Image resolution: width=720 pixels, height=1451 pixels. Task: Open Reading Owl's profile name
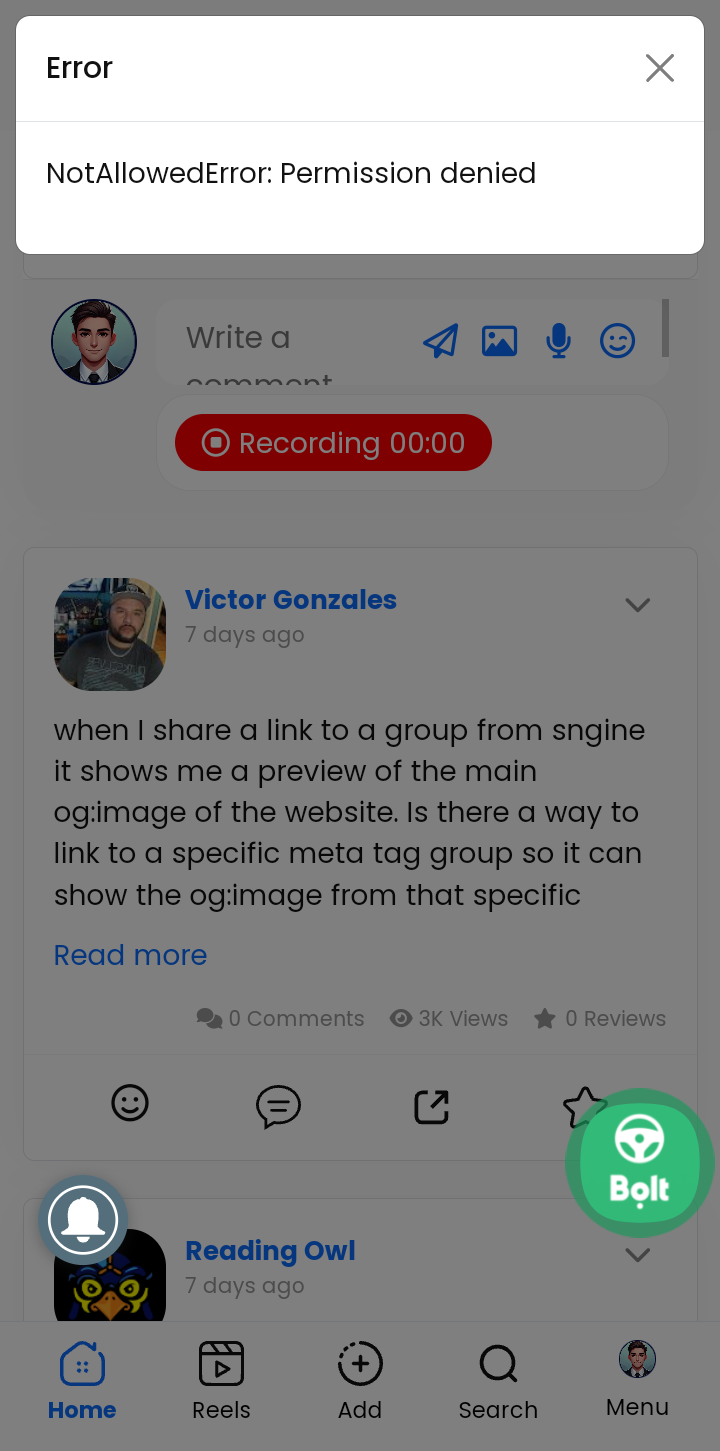[270, 1251]
